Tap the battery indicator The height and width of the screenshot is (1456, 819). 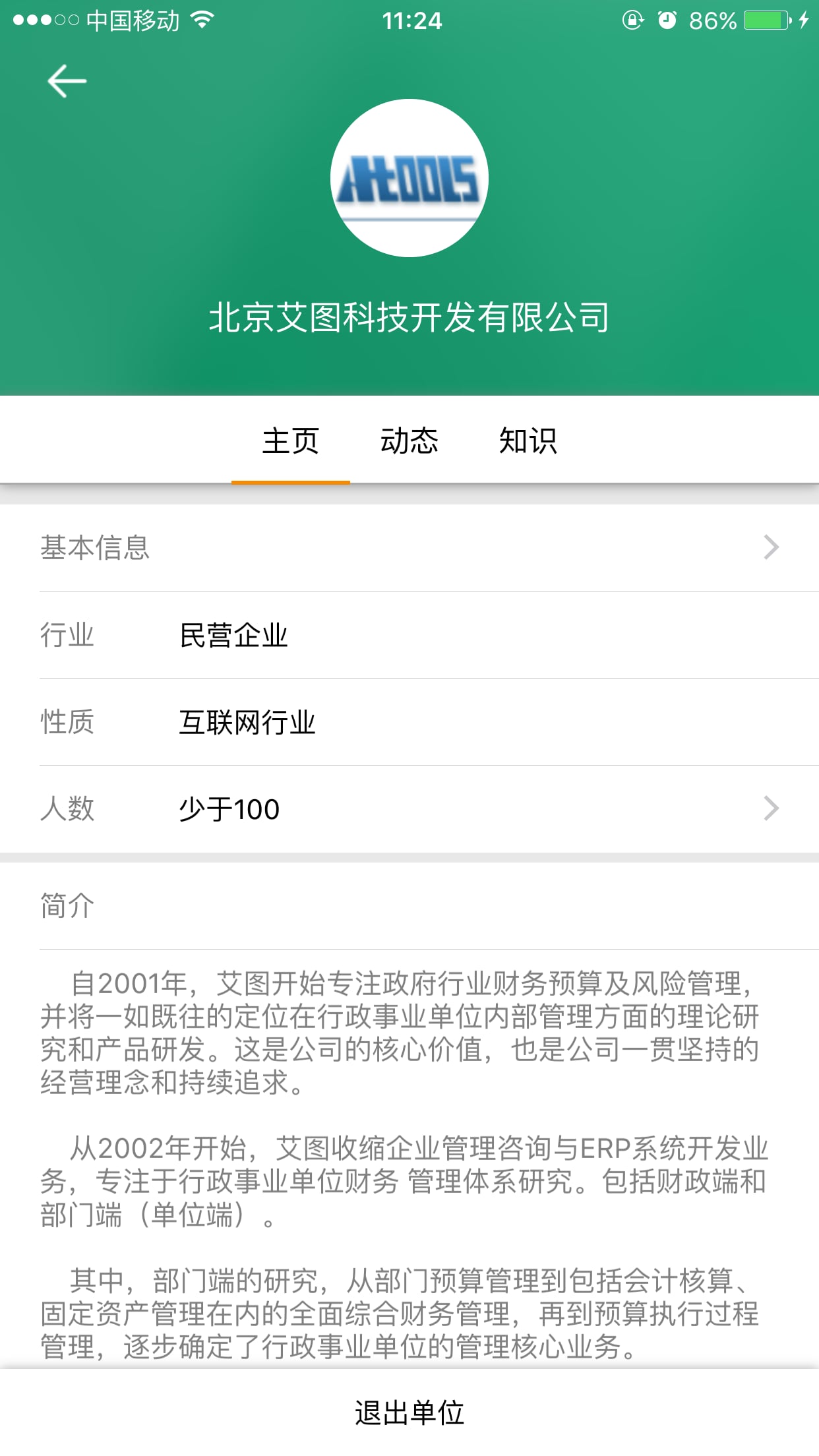point(765,20)
